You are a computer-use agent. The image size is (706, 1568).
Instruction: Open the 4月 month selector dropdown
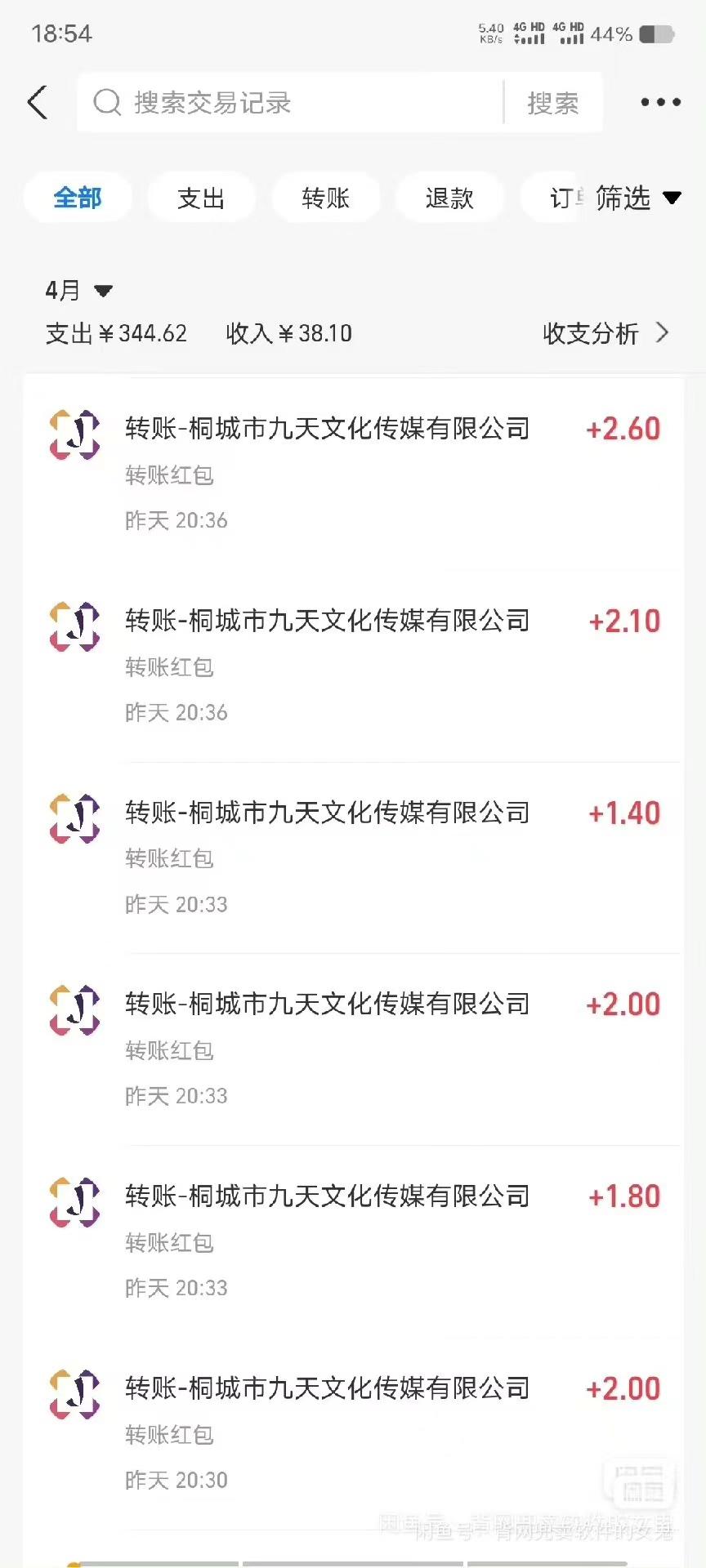78,290
